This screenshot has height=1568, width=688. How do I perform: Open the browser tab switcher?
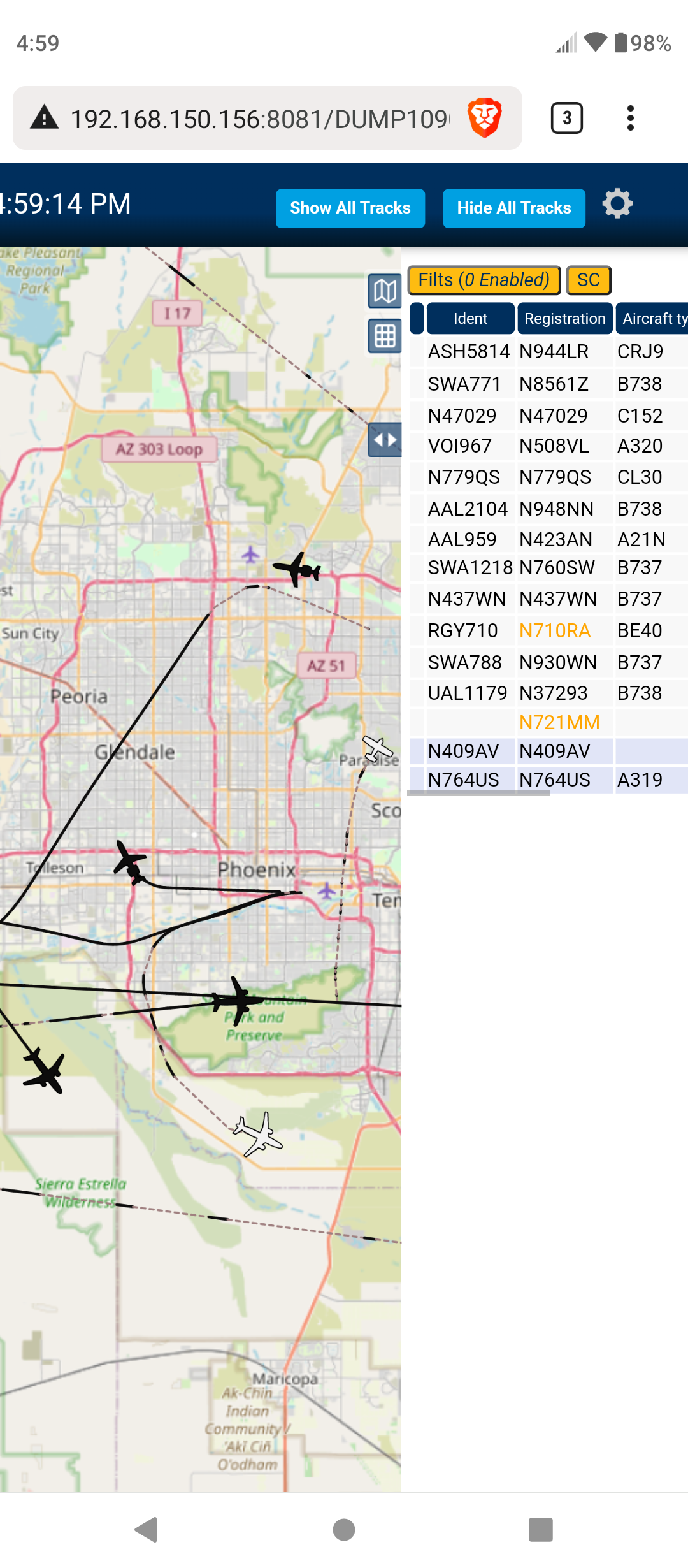coord(566,118)
